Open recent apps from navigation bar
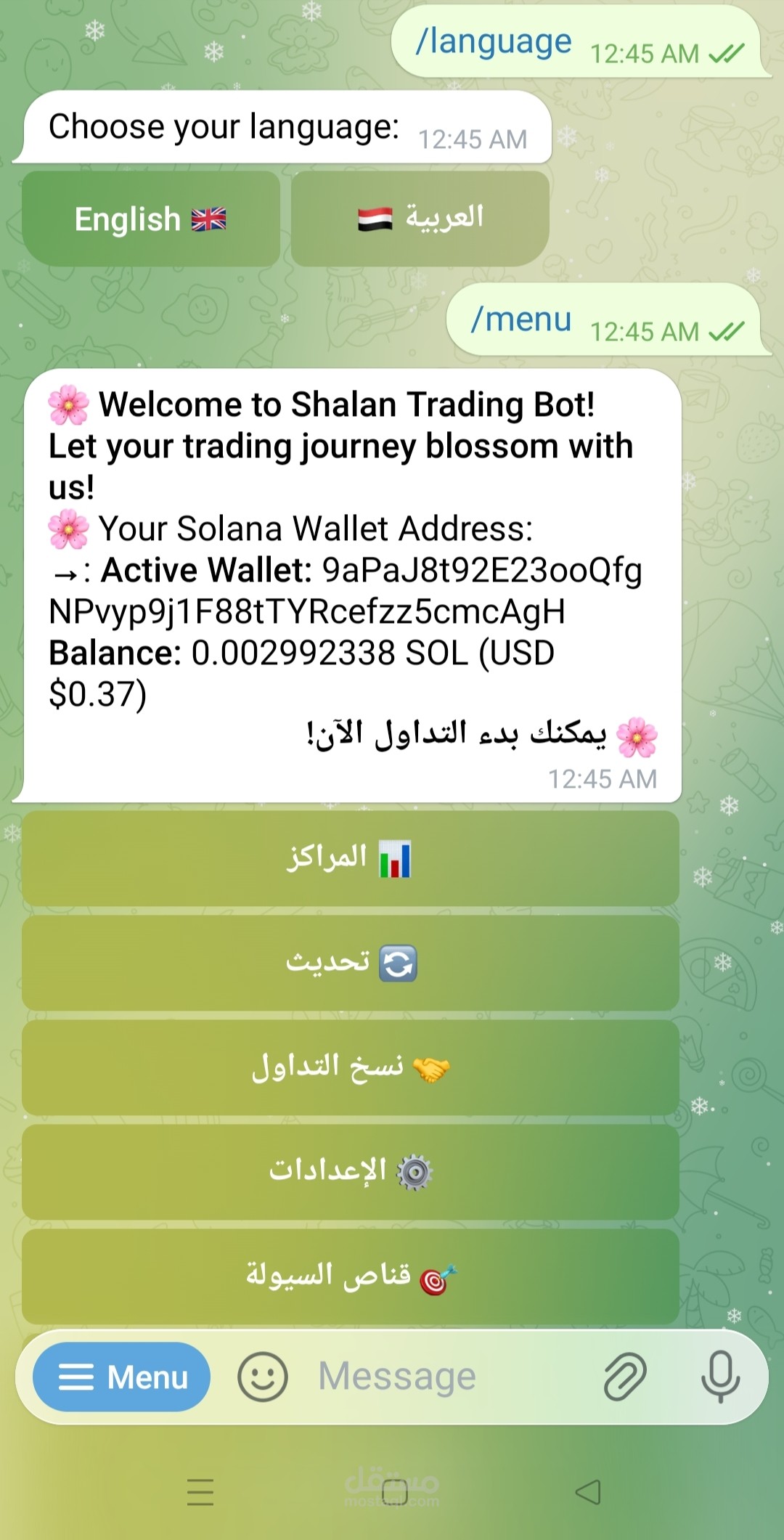Viewport: 784px width, 1540px height. pos(200,1493)
